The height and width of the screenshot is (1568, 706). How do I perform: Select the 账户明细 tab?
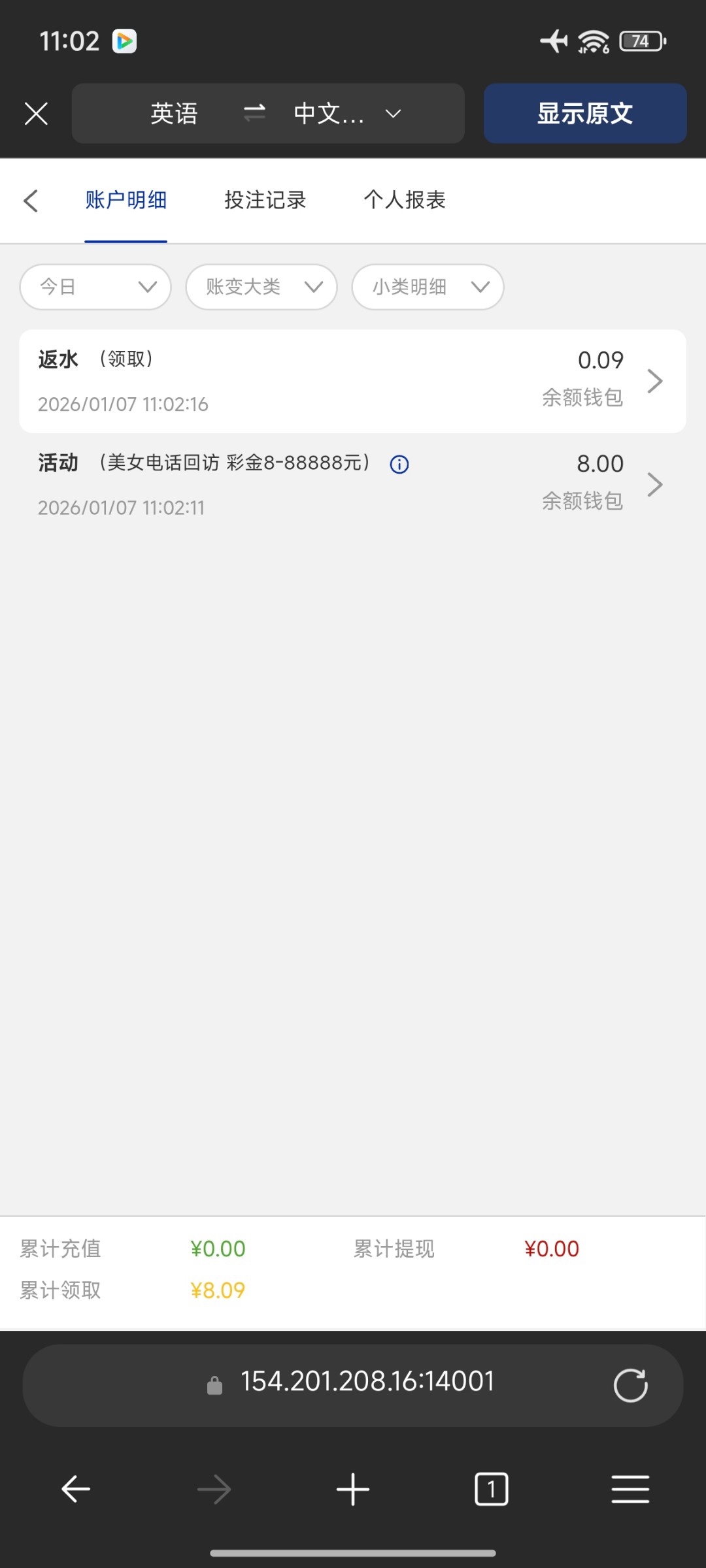(x=126, y=200)
